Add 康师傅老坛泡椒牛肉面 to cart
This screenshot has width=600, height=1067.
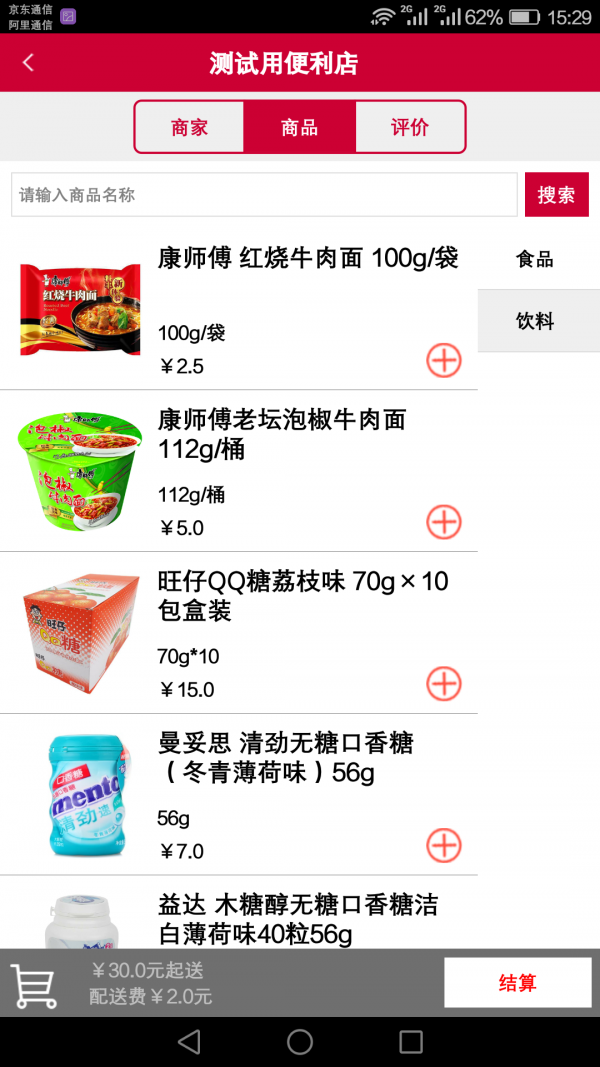pos(444,522)
